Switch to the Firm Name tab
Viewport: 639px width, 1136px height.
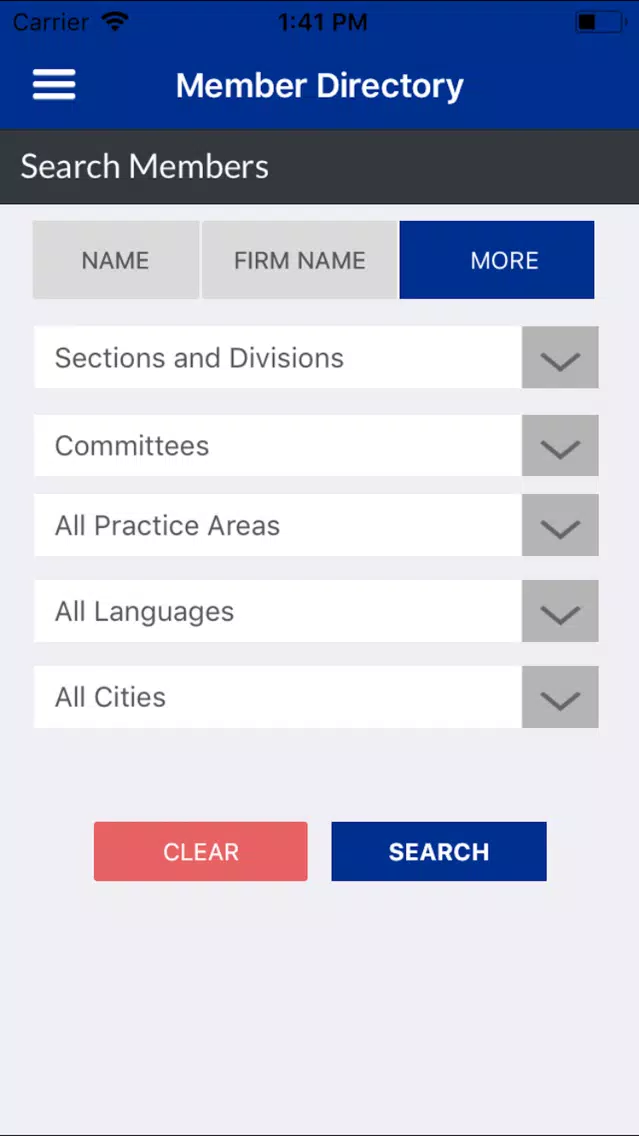pyautogui.click(x=299, y=260)
